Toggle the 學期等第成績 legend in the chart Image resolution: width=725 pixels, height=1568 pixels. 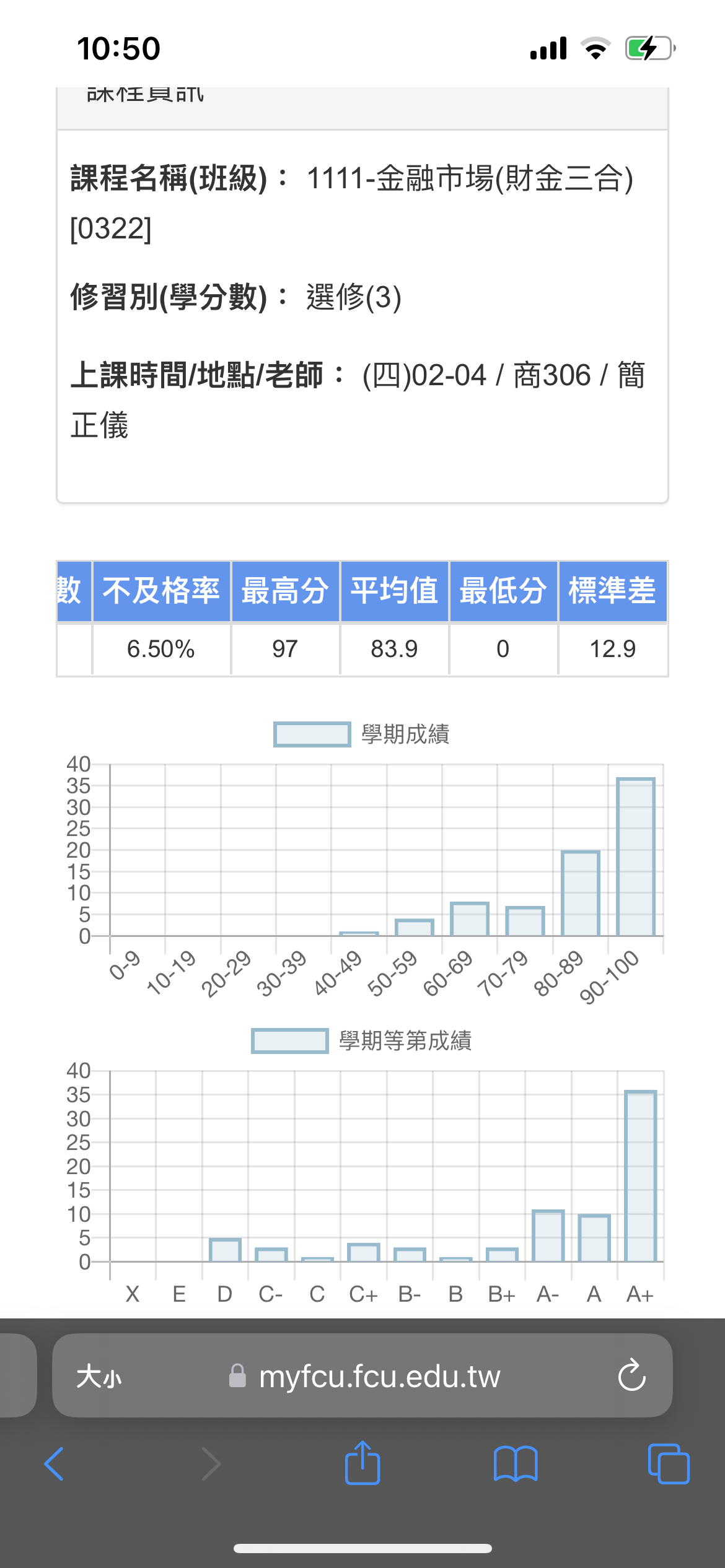[362, 1041]
